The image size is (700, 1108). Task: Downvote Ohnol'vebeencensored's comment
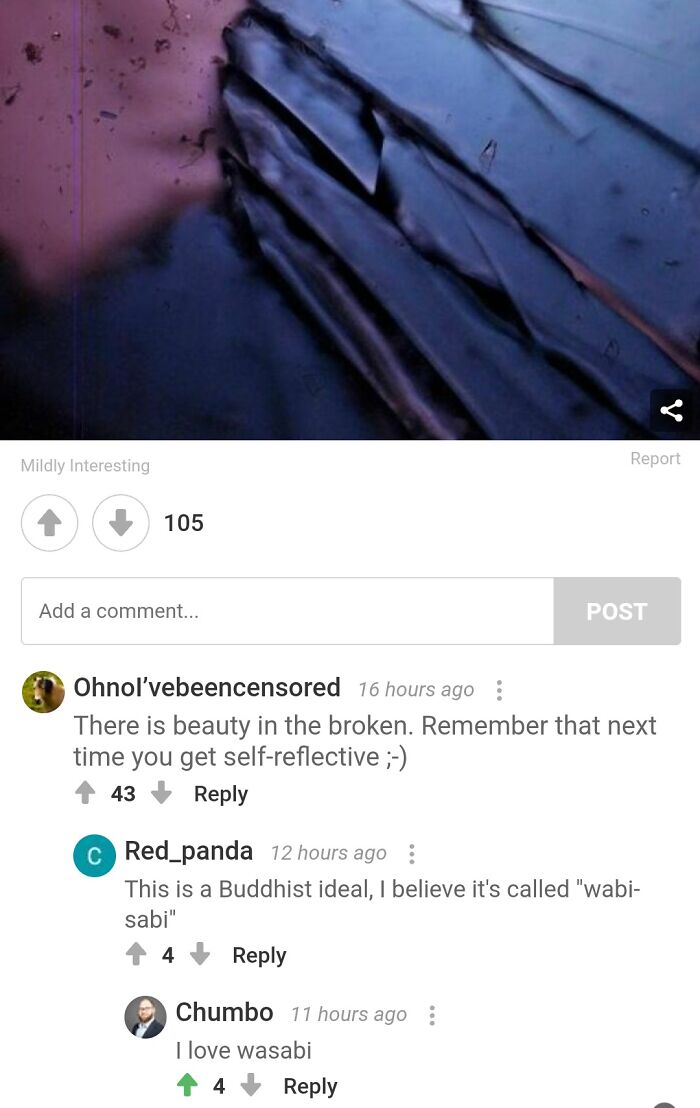[161, 793]
